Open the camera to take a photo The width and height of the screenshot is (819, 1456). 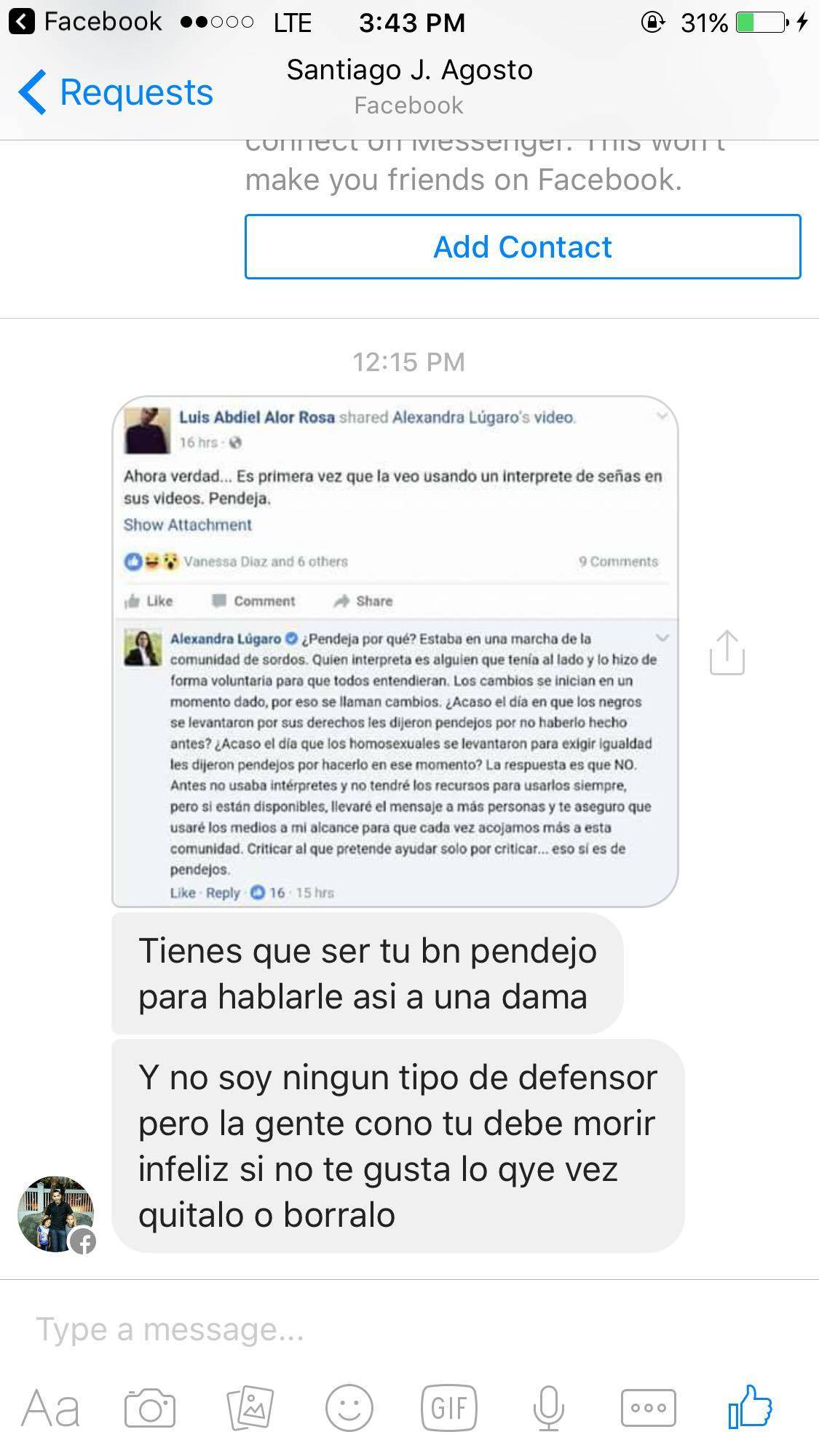pos(150,1409)
